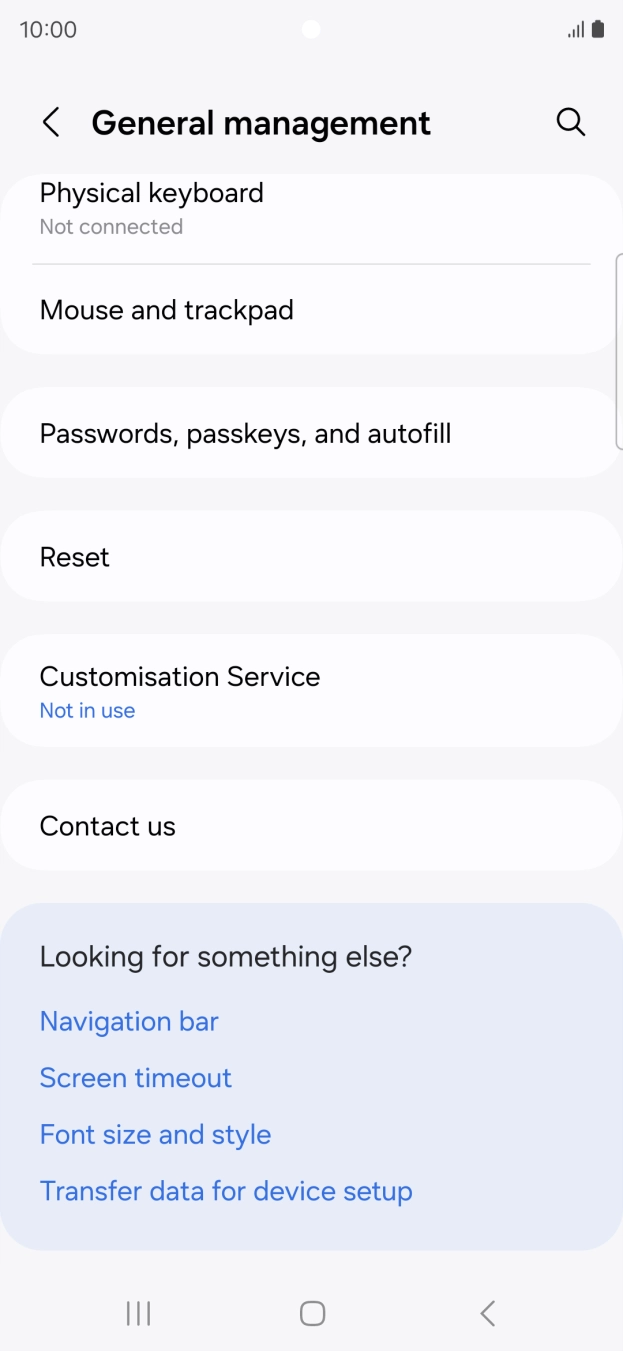623x1351 pixels.
Task: Follow the Font size and style link
Action: 155,1135
